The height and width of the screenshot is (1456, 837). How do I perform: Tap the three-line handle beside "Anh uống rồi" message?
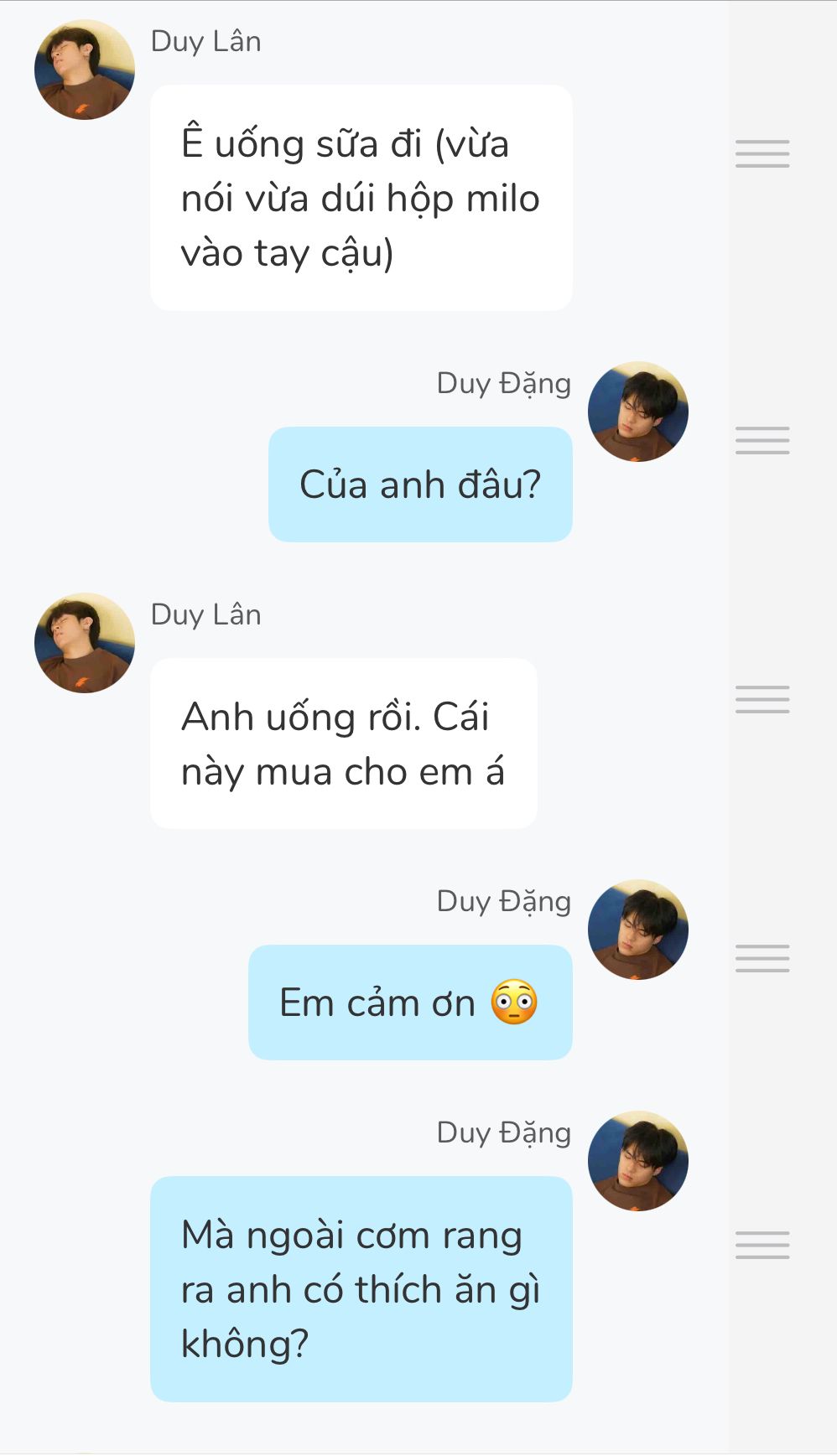click(762, 699)
